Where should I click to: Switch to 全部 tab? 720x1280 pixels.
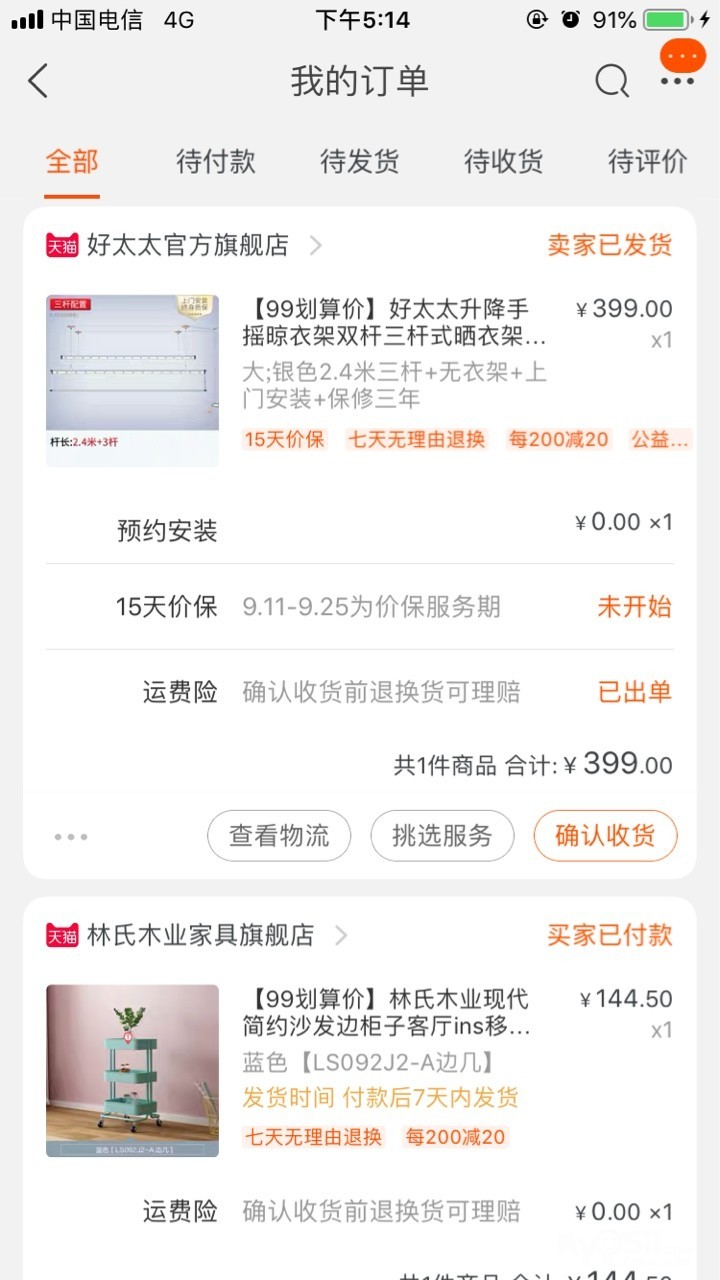(72, 162)
